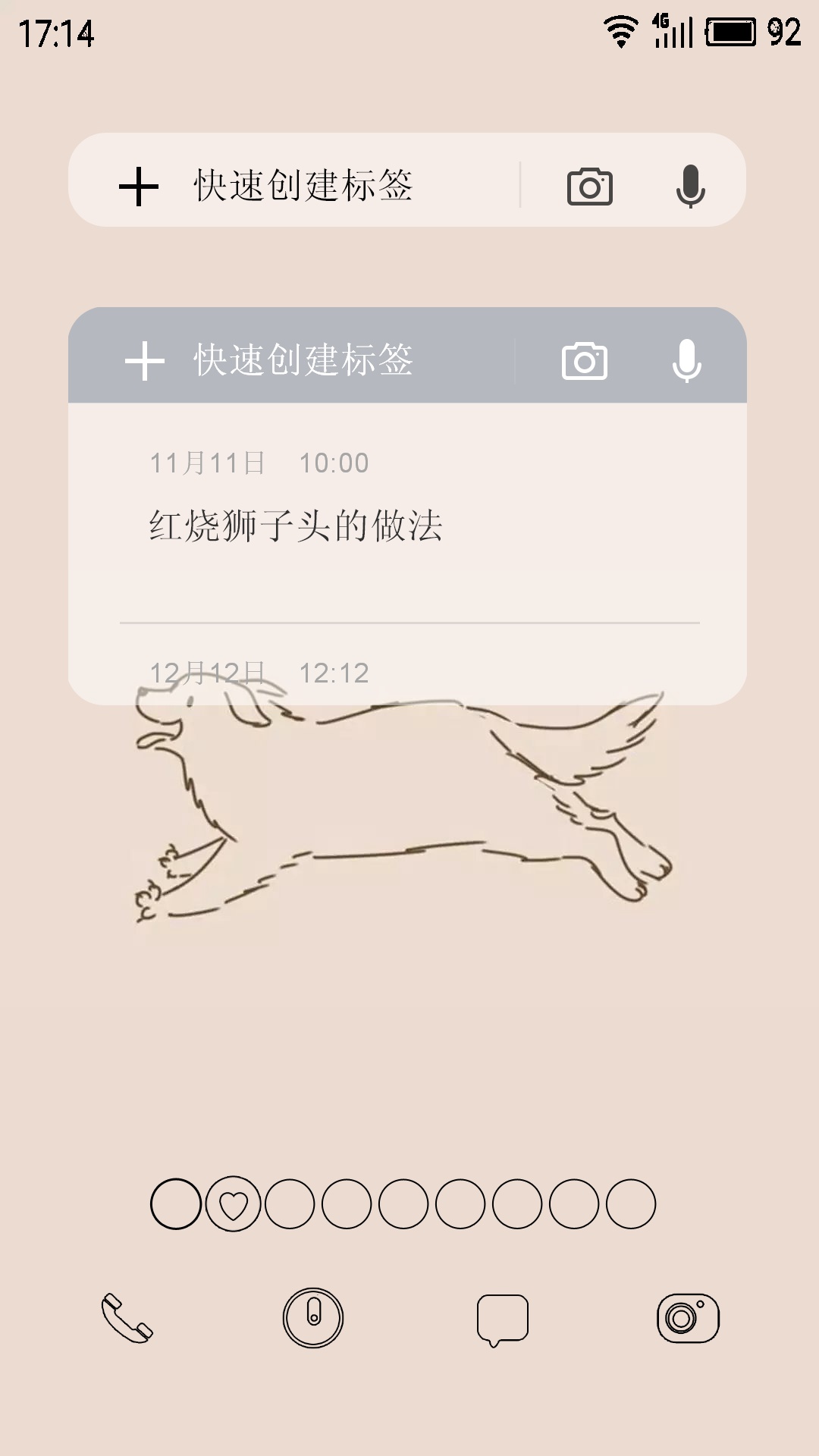Open the messages app in the dock

(502, 1319)
